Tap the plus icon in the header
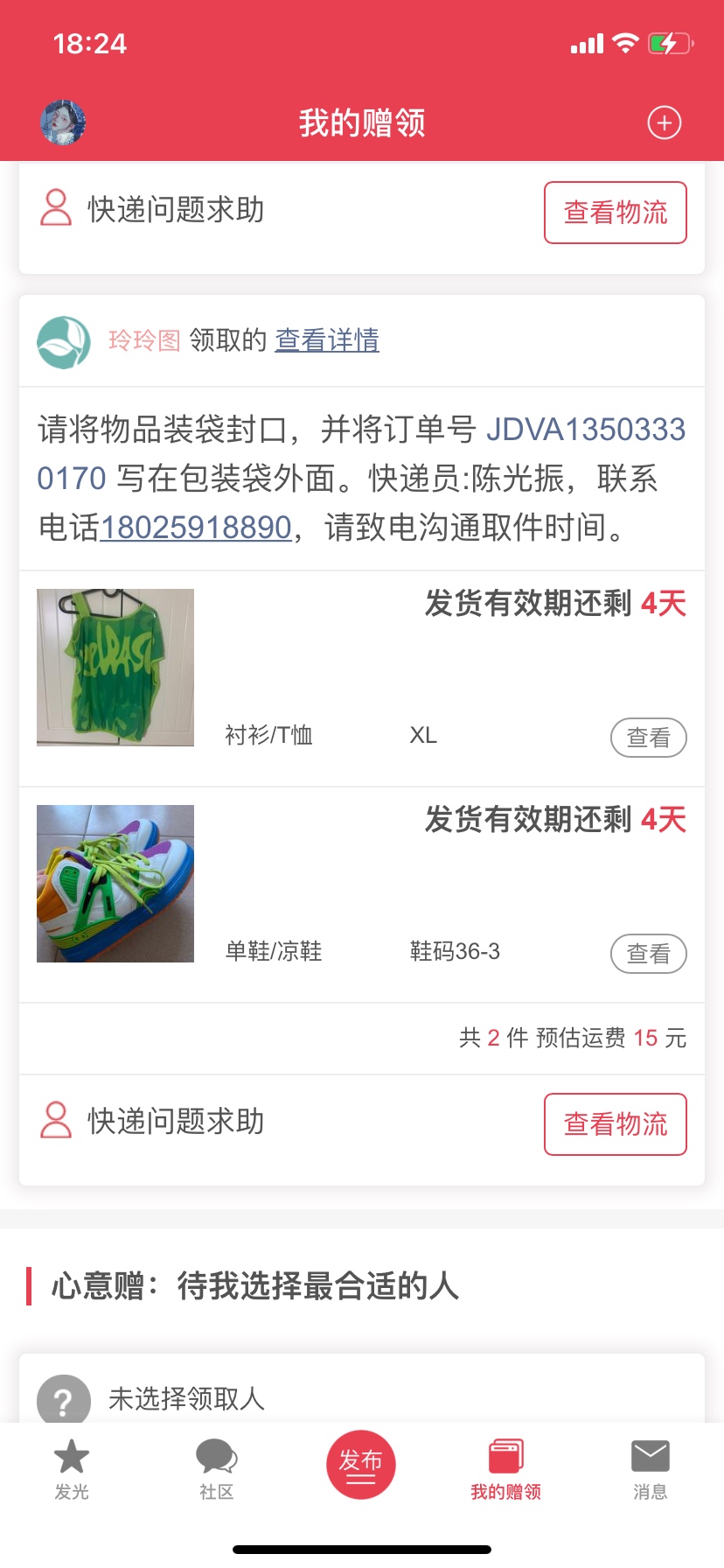This screenshot has height=1568, width=724. [x=664, y=122]
